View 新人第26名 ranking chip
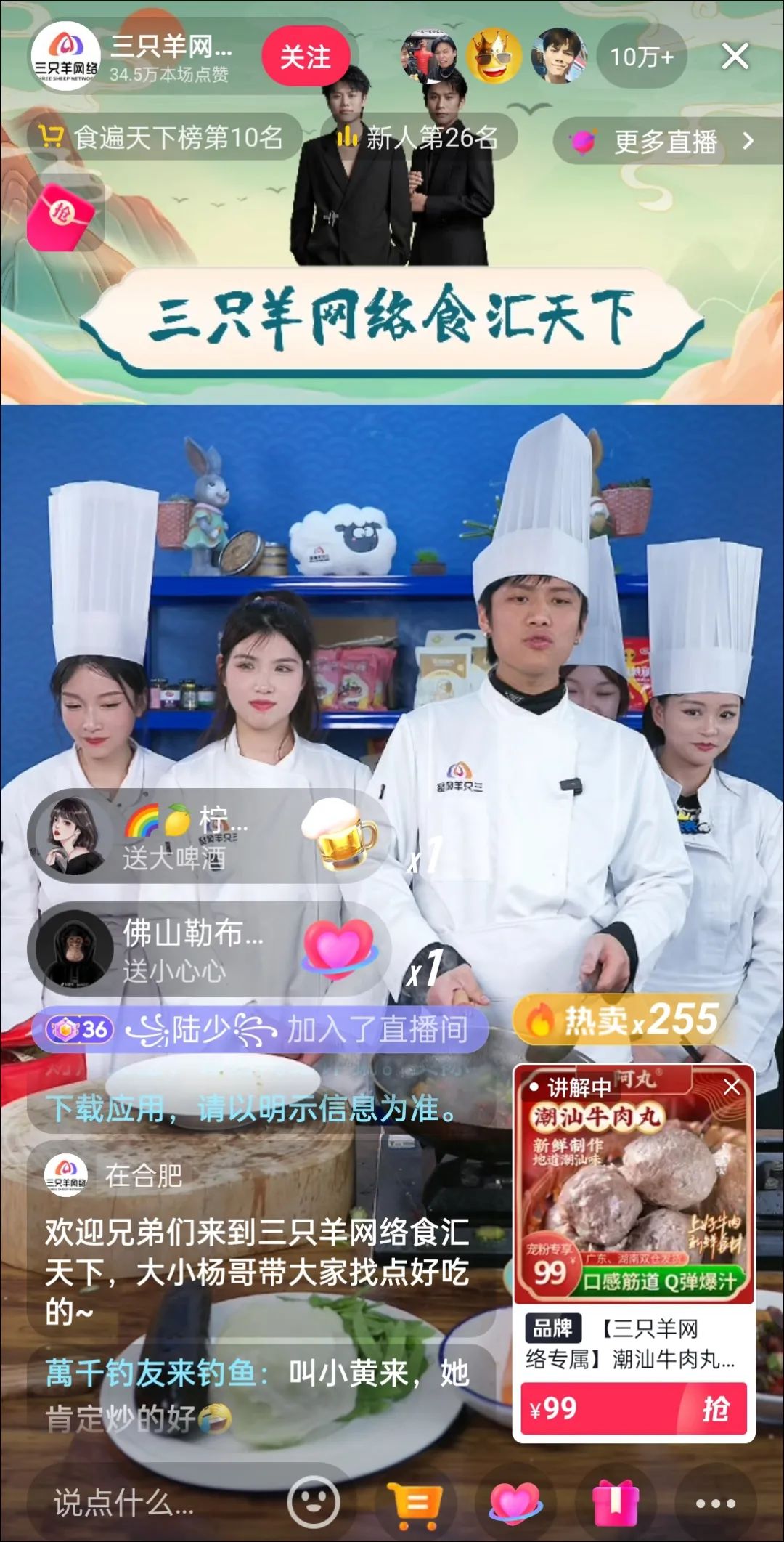Viewport: 784px width, 1542px height. point(419,137)
